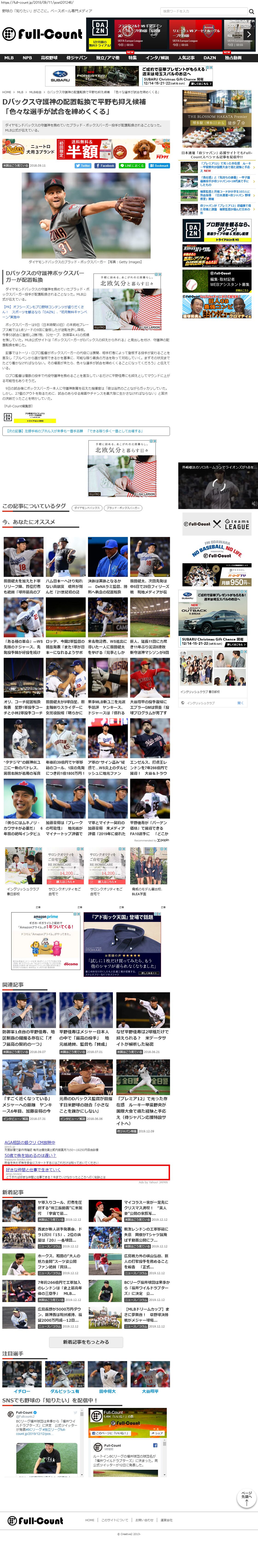Tap the magnifier search icon
Viewport: 258px width, 1568px height.
251,12
